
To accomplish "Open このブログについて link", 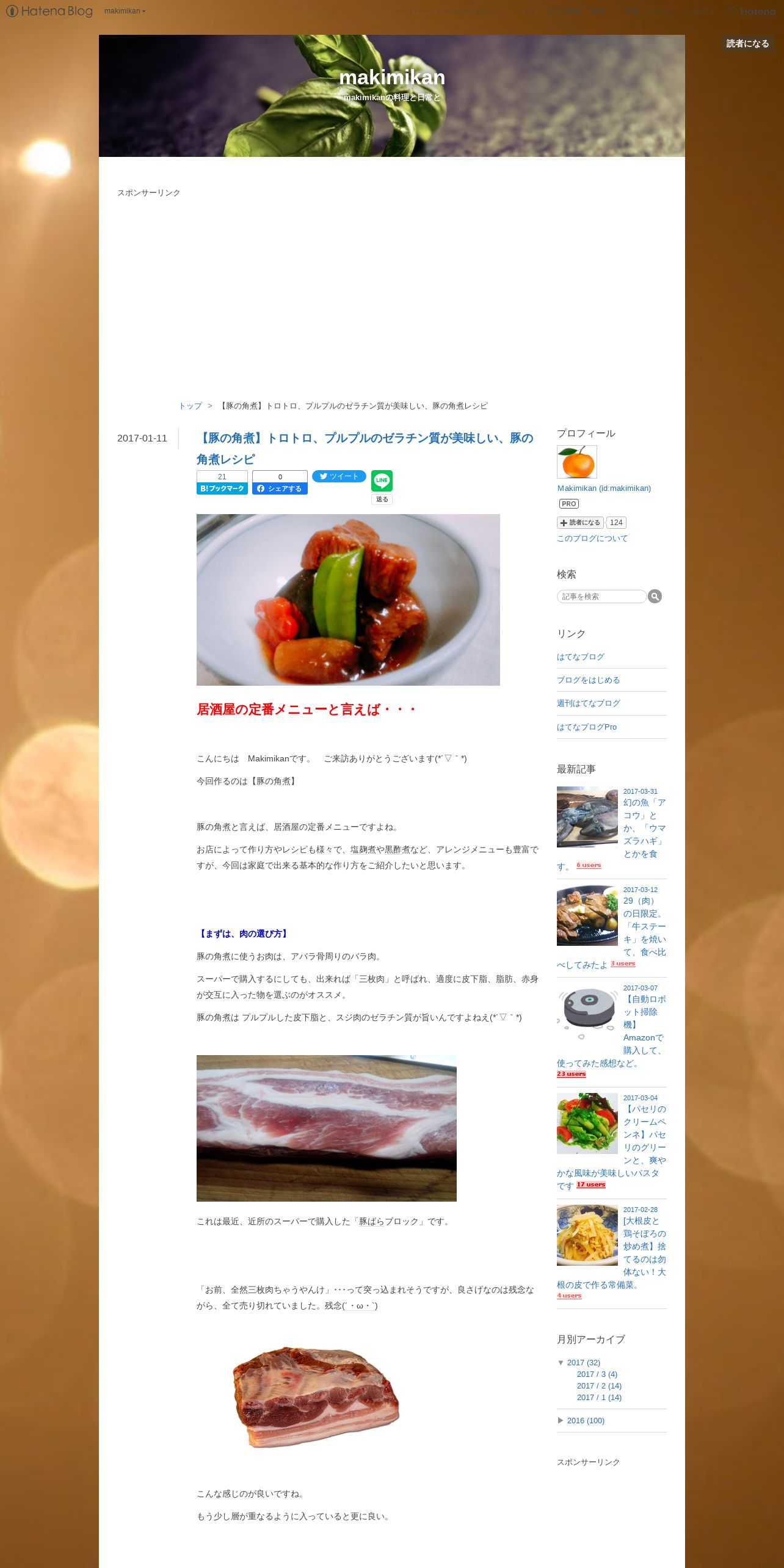I will [x=592, y=539].
